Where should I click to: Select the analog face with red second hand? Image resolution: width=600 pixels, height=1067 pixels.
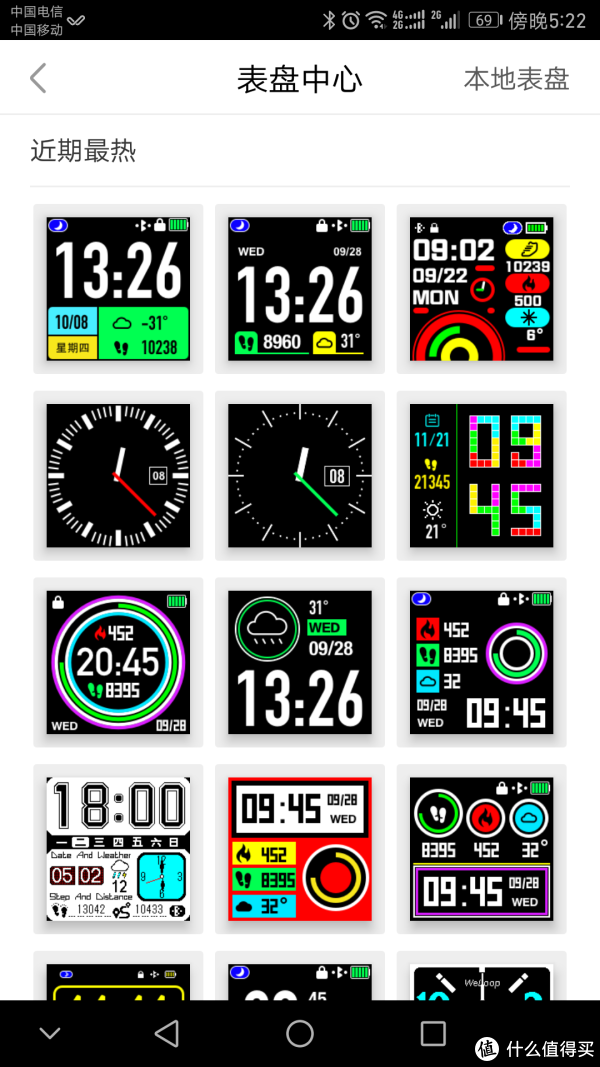coord(118,476)
